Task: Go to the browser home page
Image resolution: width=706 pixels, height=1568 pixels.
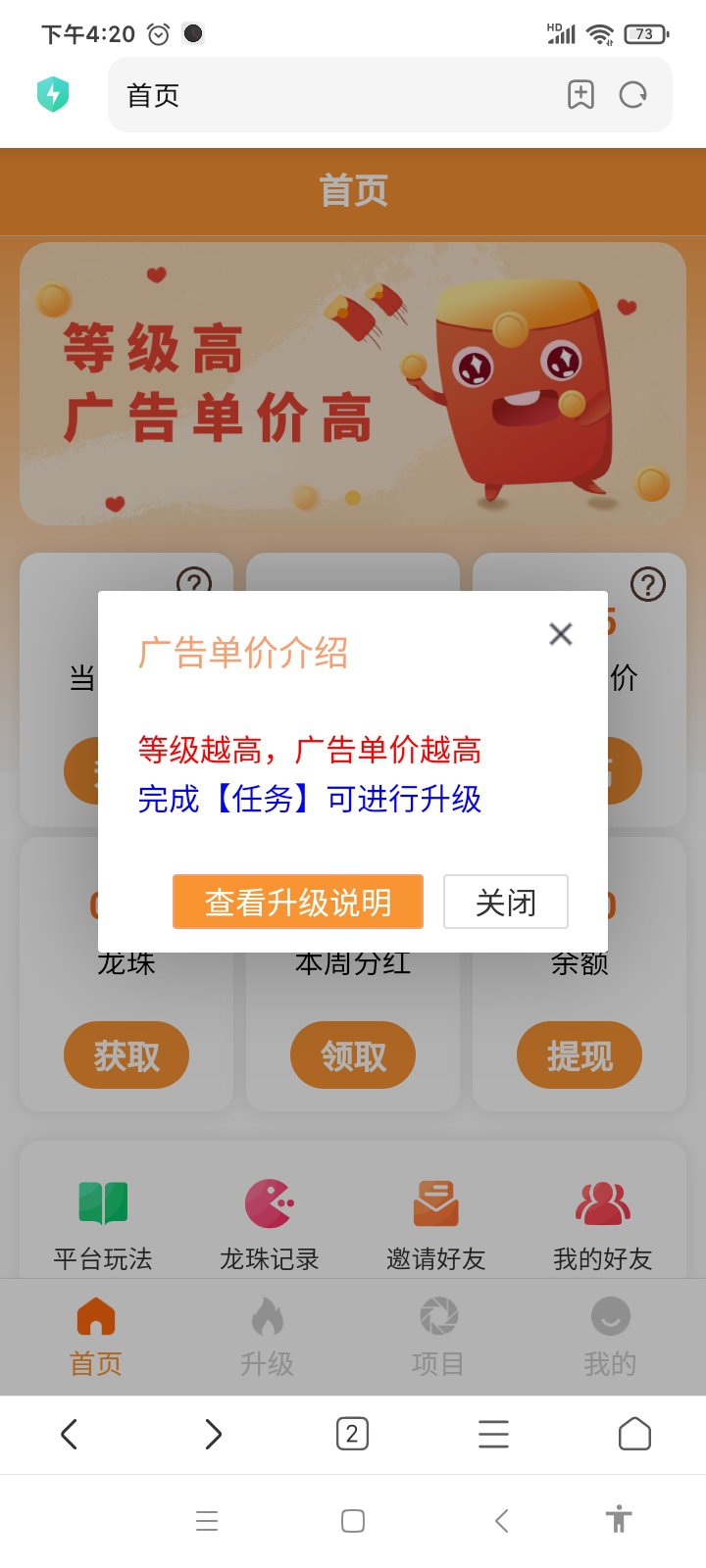Action: [x=634, y=1434]
